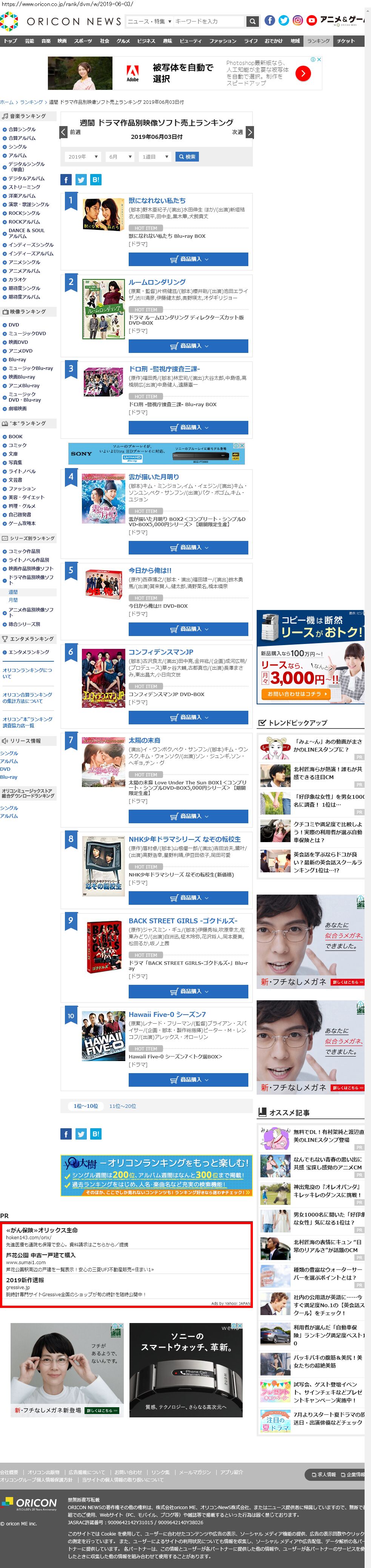The width and height of the screenshot is (371, 1568).
Task: Expand the 6月 month dropdown
Action: point(120,157)
